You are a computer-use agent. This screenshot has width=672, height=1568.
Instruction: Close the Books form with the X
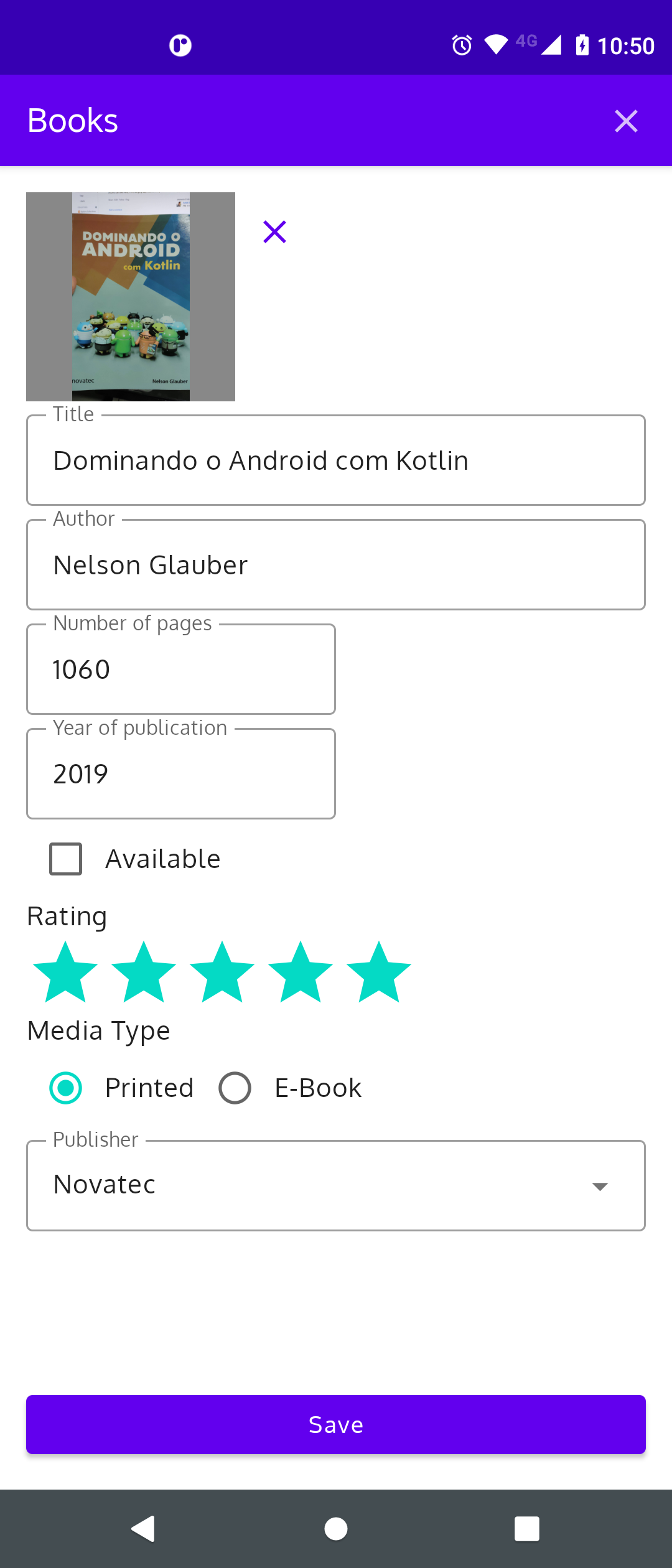[x=626, y=121]
